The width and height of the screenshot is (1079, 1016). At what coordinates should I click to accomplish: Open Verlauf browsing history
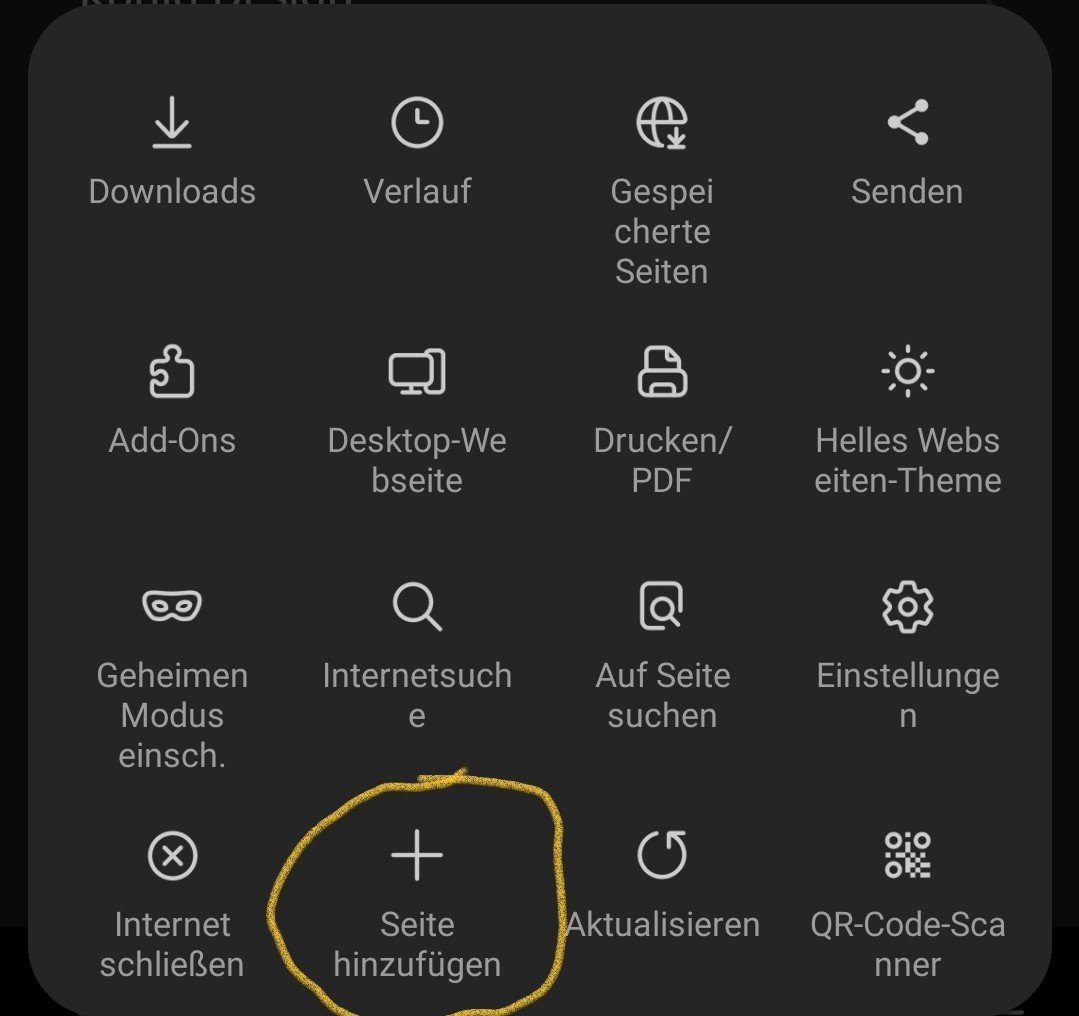click(417, 152)
